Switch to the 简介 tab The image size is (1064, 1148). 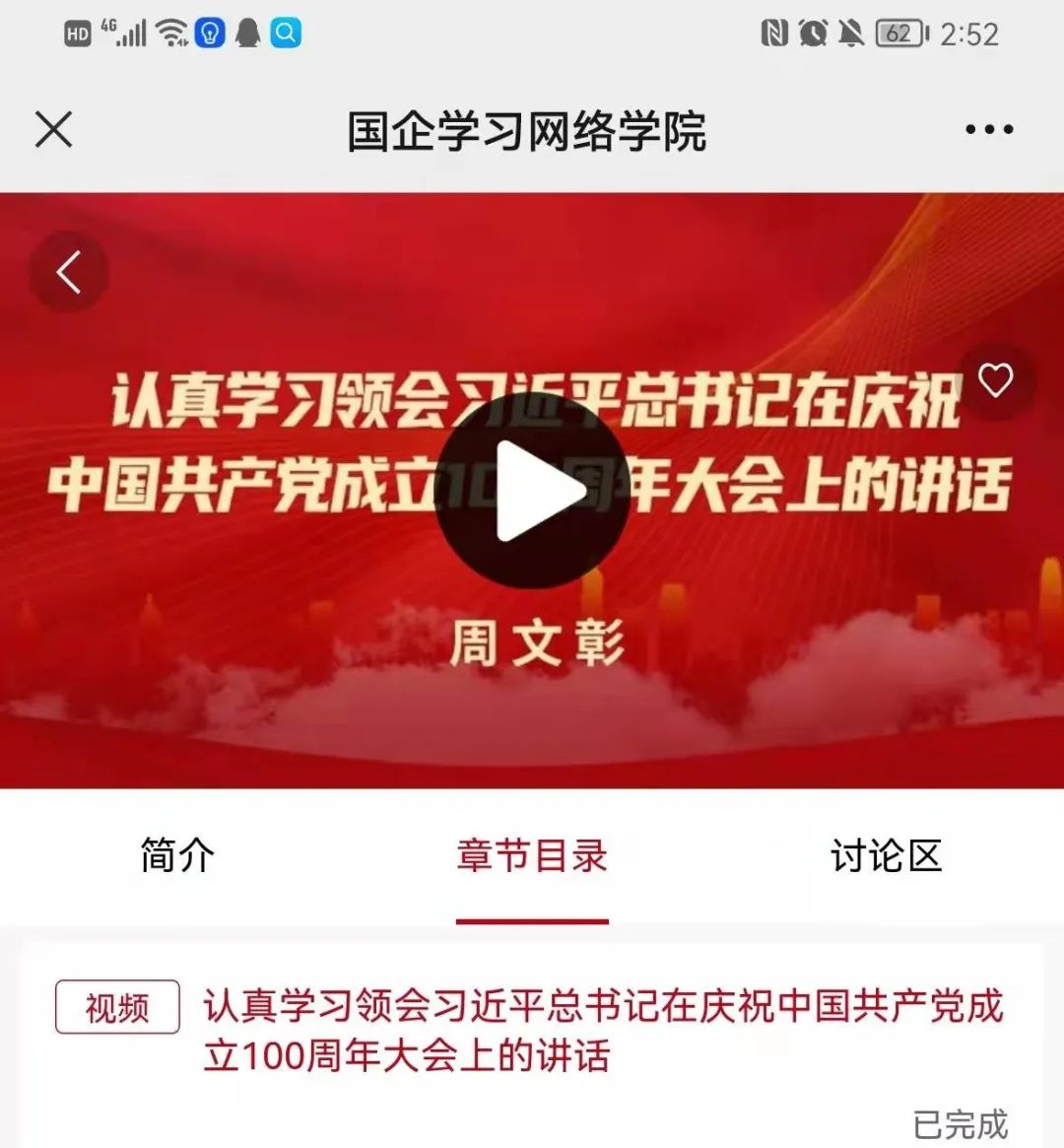point(177,855)
